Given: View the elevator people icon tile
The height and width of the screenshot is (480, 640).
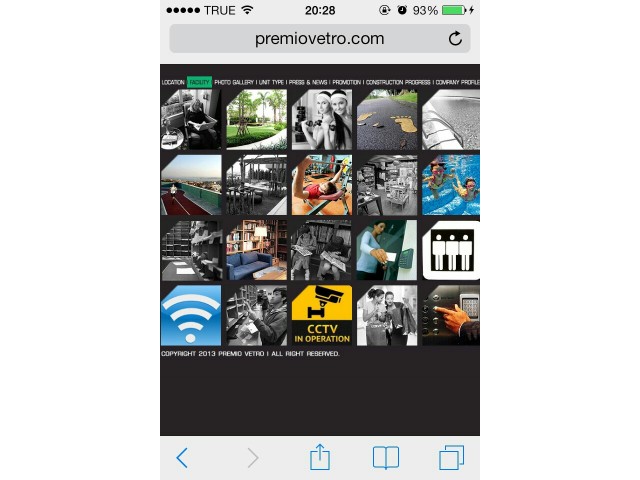Looking at the screenshot, I should (451, 251).
